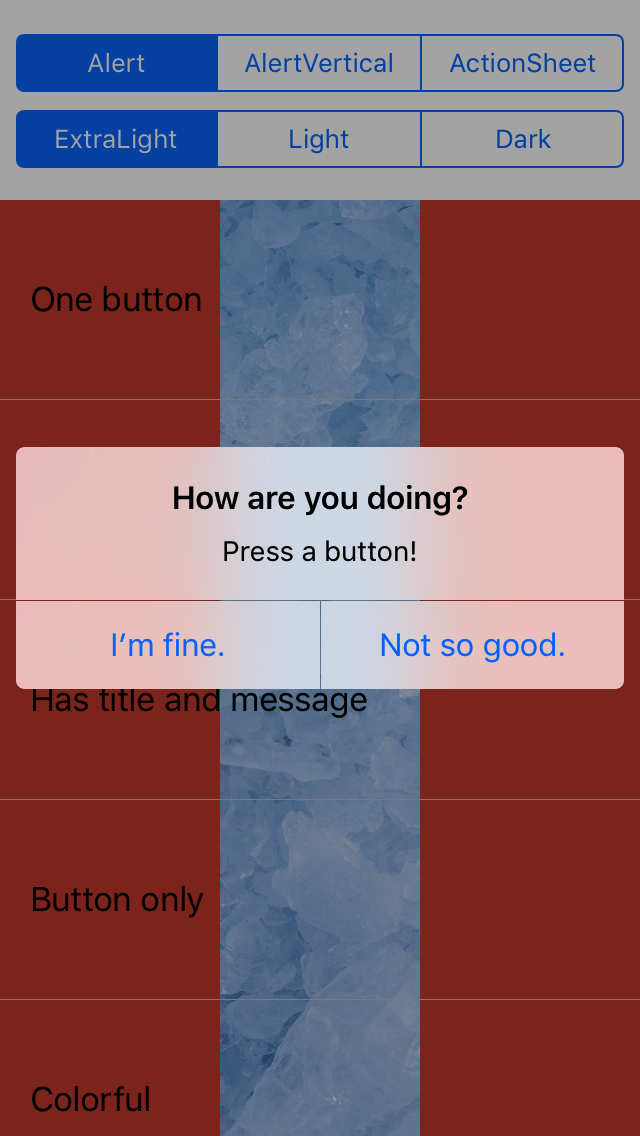Switch to the AlertVertical segment
Image resolution: width=640 pixels, height=1136 pixels.
(x=319, y=63)
